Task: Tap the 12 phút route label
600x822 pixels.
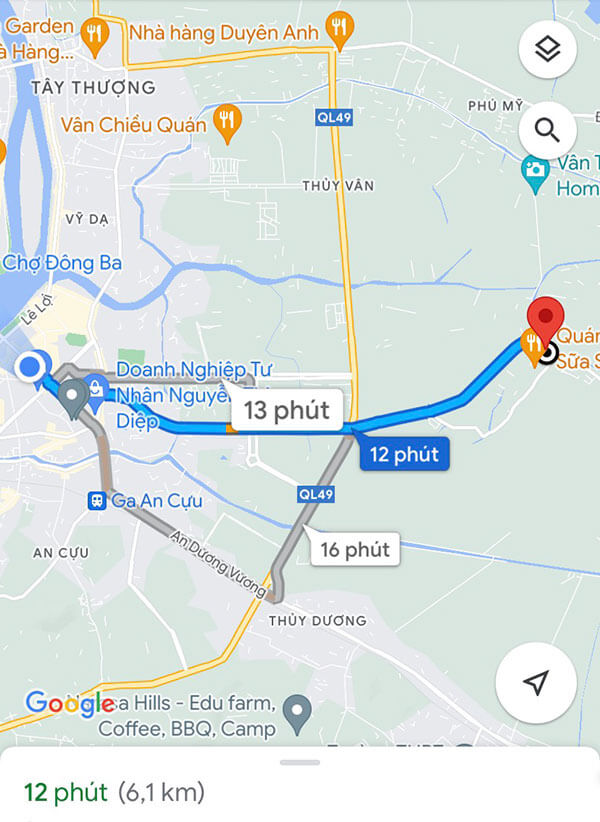Action: pos(404,455)
